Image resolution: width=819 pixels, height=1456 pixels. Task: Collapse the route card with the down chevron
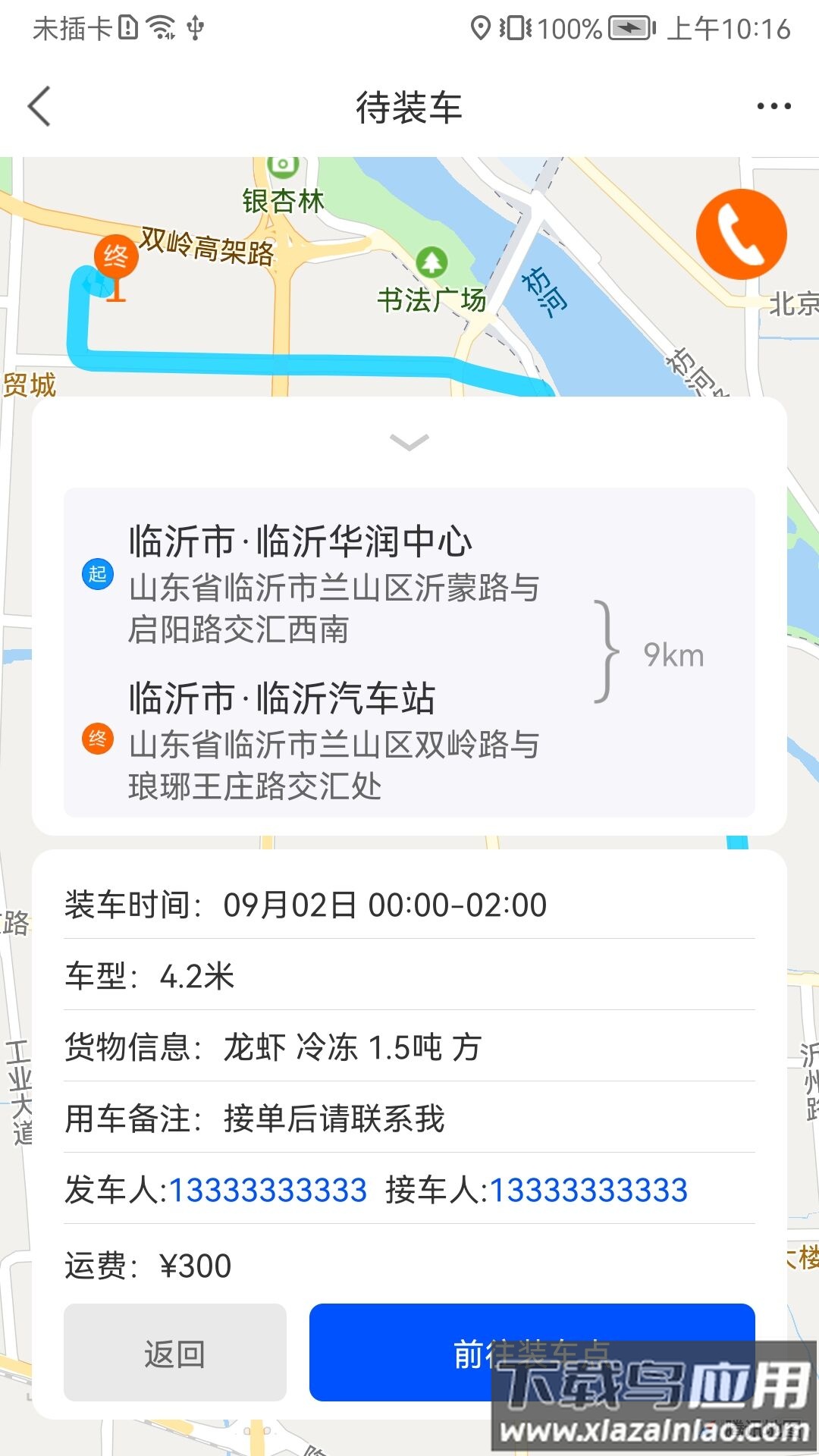(x=409, y=444)
